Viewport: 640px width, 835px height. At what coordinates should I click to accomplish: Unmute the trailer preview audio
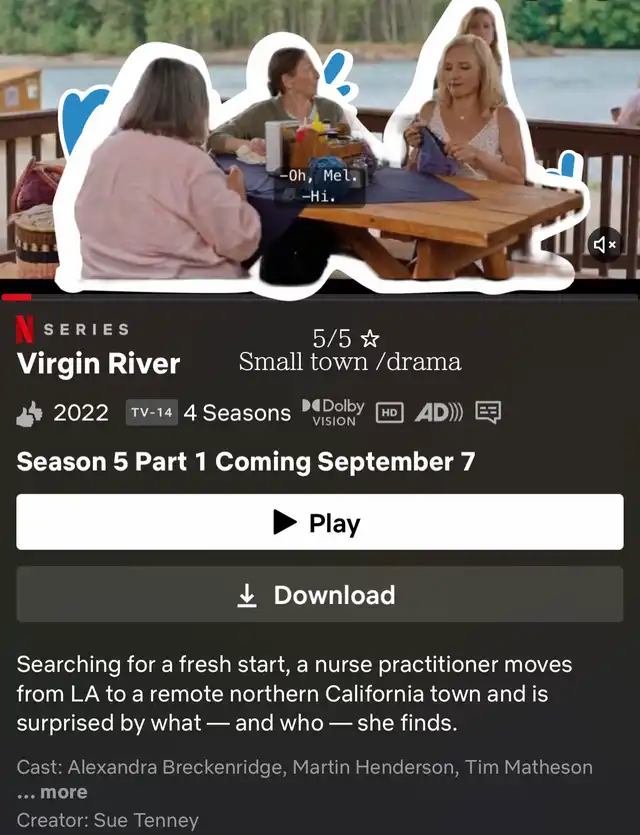click(604, 244)
